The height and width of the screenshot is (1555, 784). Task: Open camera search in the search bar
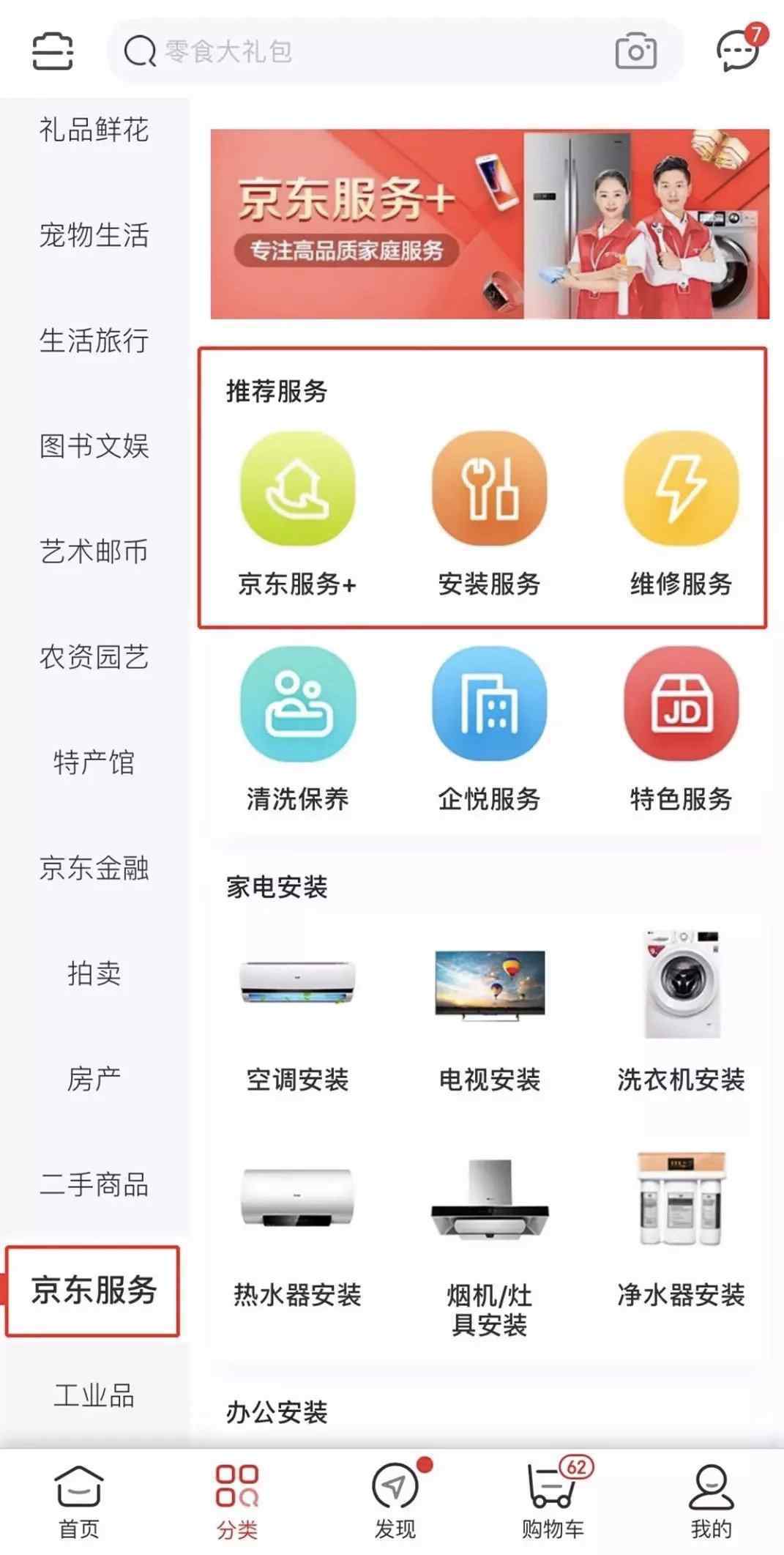635,52
